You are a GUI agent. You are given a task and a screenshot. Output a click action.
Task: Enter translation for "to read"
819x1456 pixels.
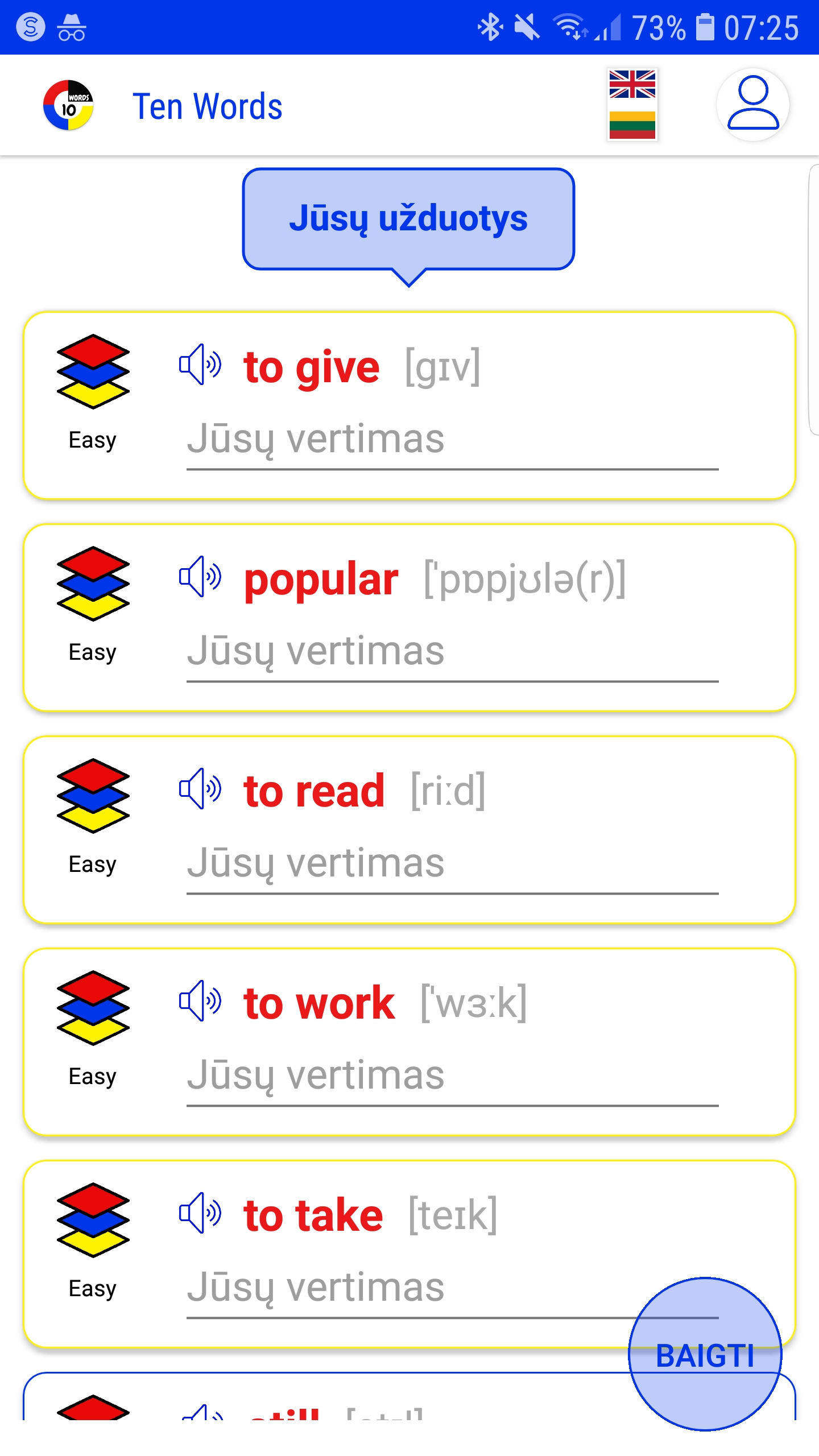(x=452, y=864)
